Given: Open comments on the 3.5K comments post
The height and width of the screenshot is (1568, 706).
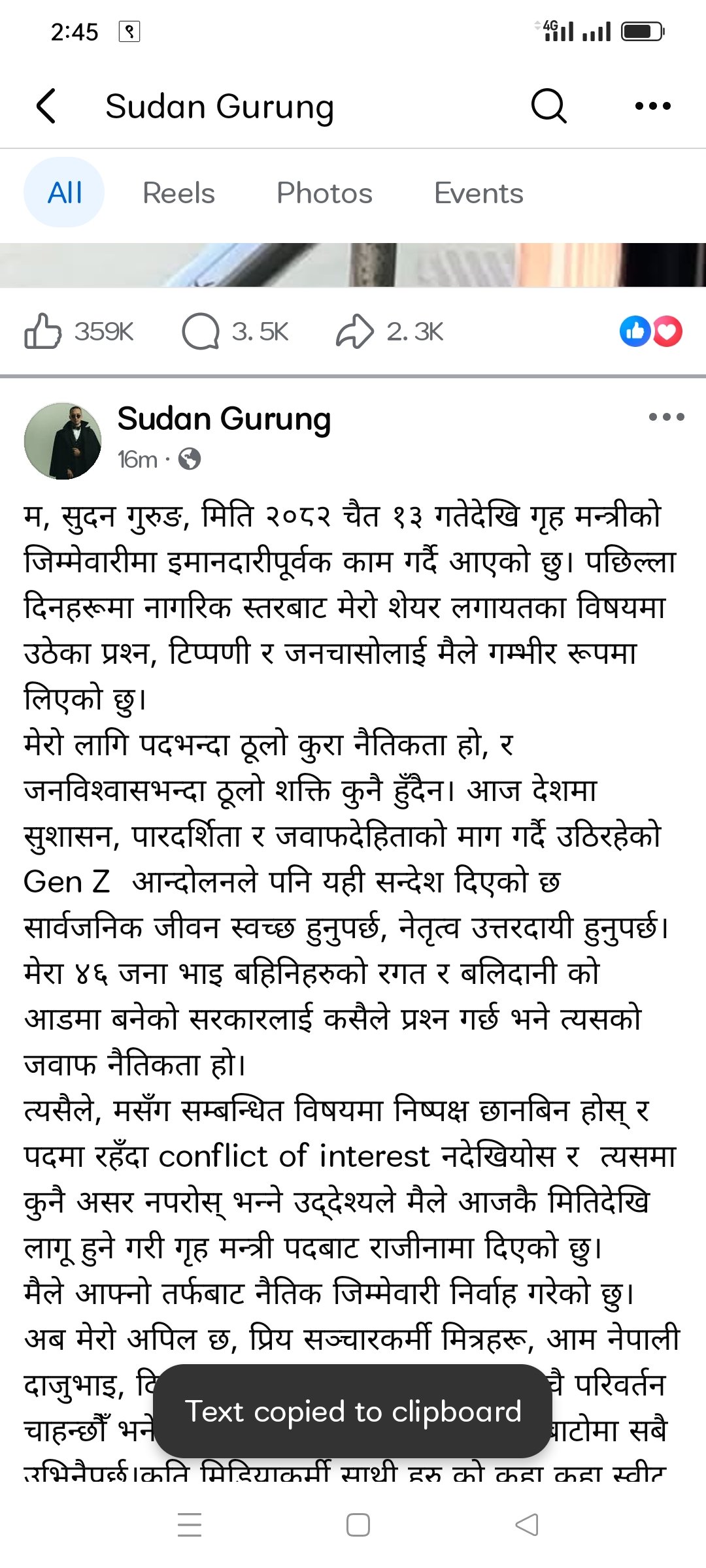Looking at the screenshot, I should tap(201, 331).
